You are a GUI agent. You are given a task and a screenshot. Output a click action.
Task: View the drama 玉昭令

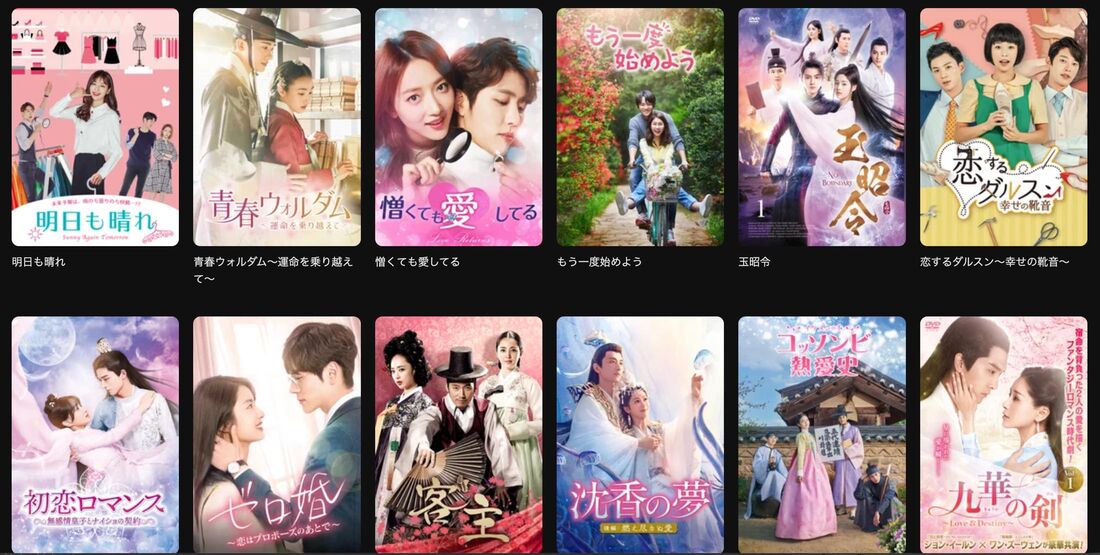[822, 127]
